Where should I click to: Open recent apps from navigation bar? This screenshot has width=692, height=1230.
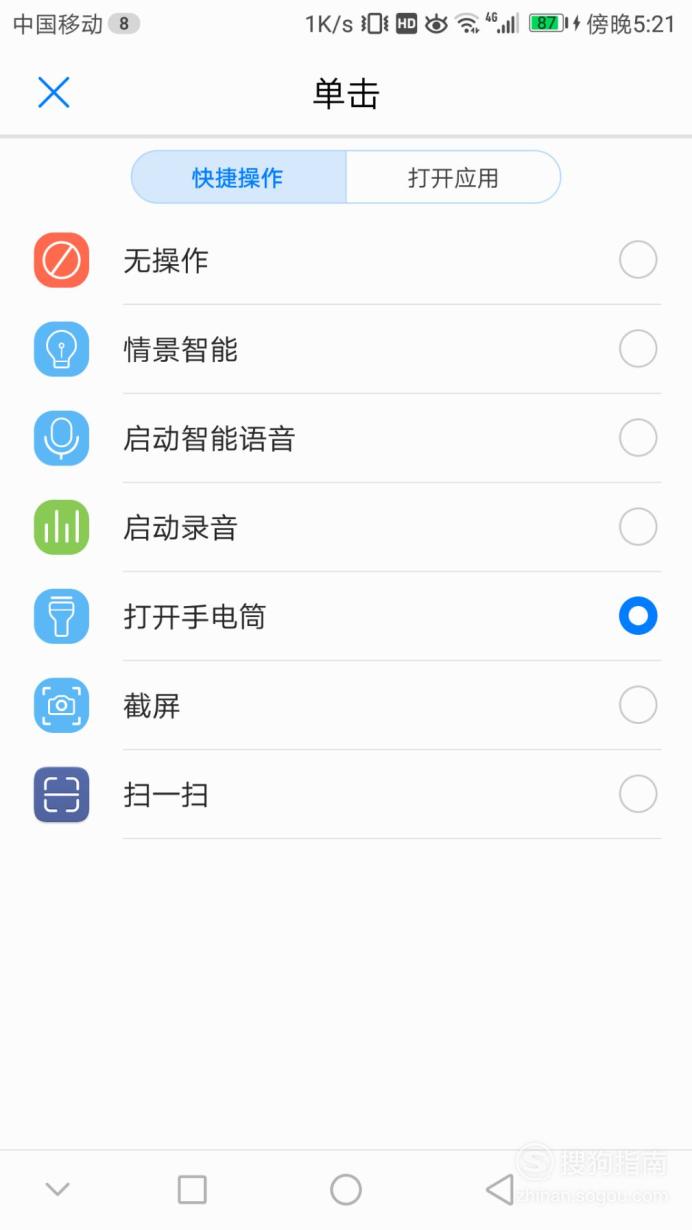point(192,1189)
